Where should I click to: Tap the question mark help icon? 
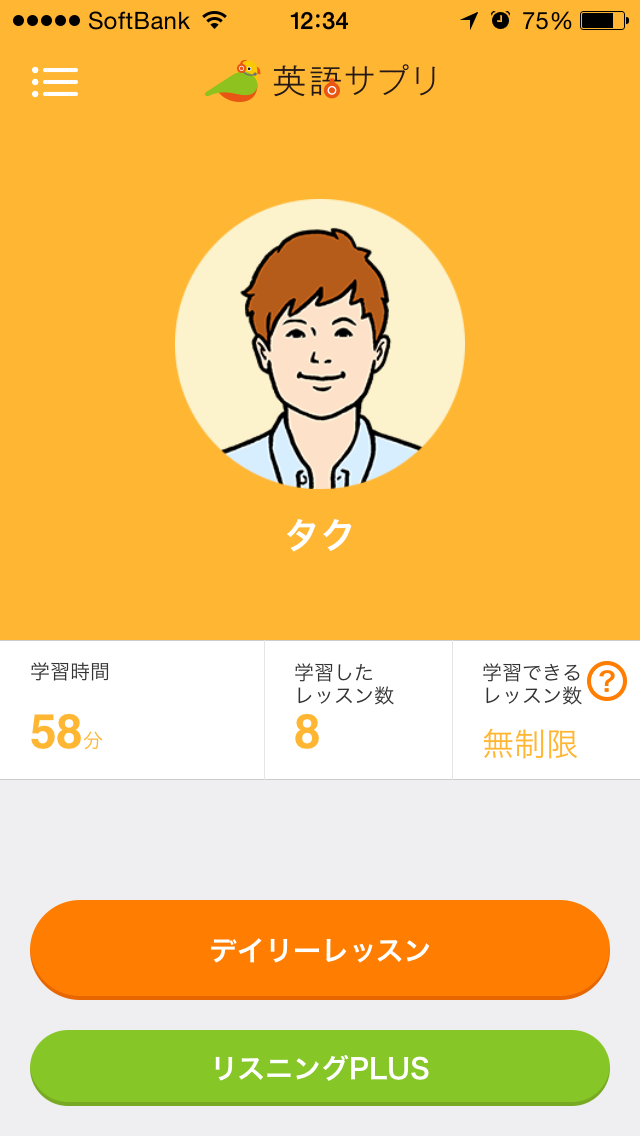[x=606, y=681]
